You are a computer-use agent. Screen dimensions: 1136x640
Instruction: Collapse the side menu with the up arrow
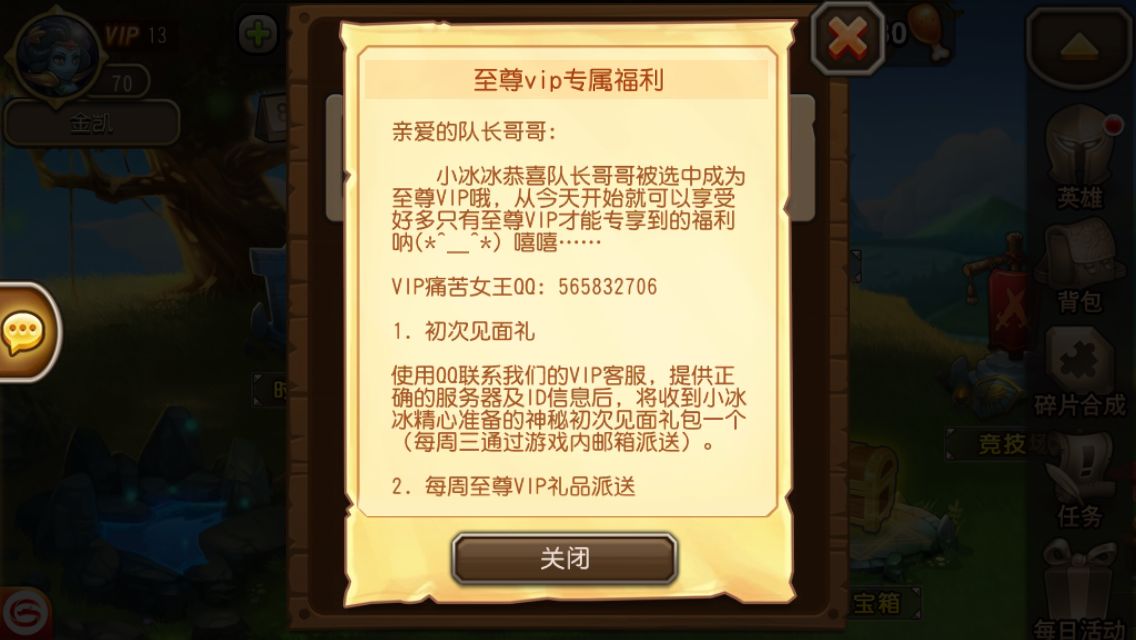[1080, 47]
